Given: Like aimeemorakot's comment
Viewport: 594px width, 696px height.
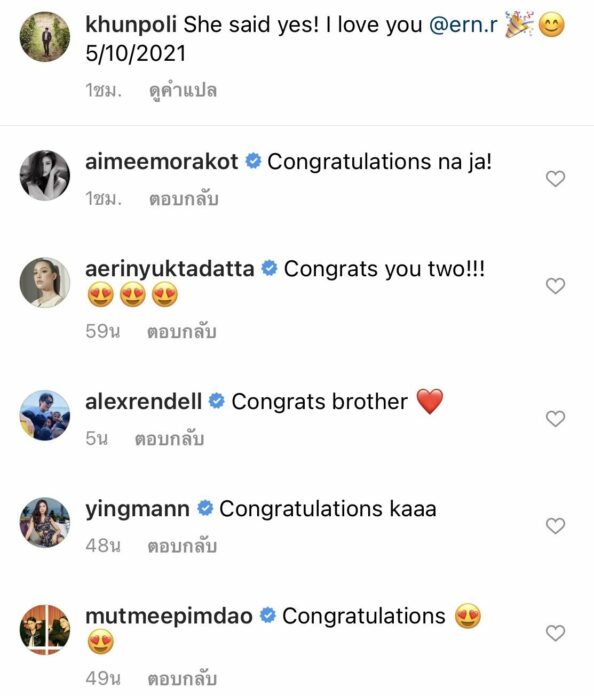Looking at the screenshot, I should [555, 179].
